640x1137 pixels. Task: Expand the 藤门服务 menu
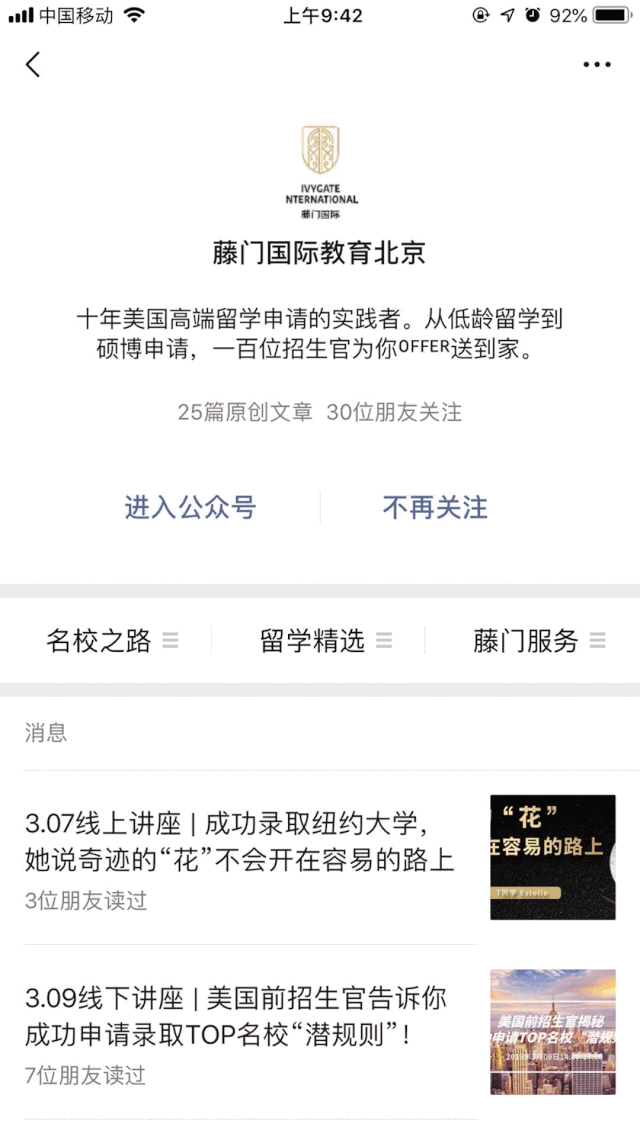tap(538, 641)
